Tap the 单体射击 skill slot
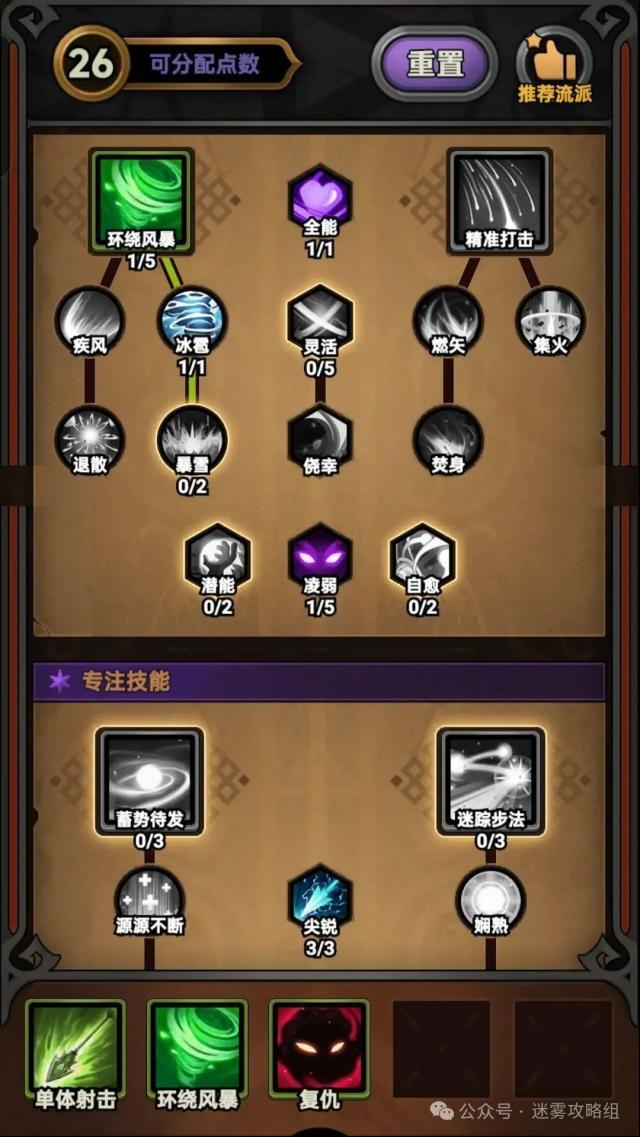 point(76,1048)
